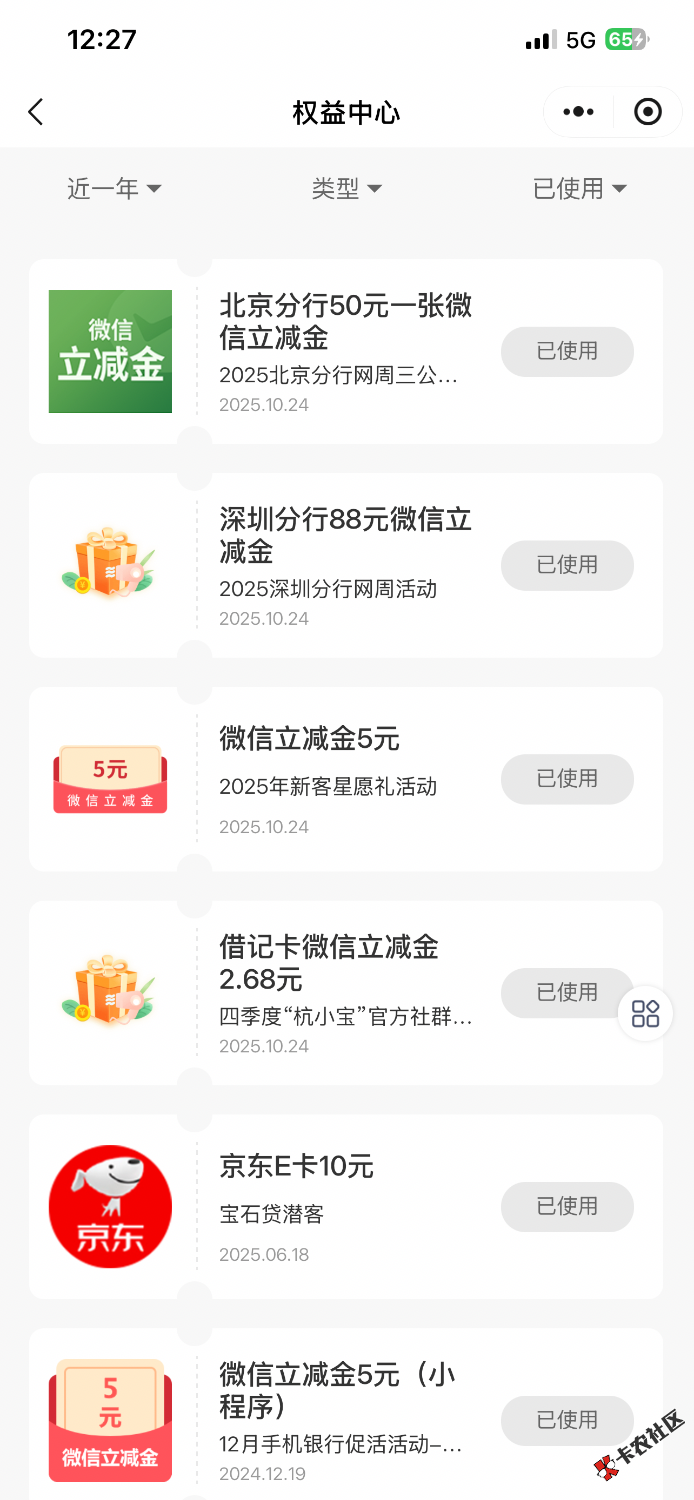Go back from 权益中心
Image resolution: width=694 pixels, height=1500 pixels.
36,112
